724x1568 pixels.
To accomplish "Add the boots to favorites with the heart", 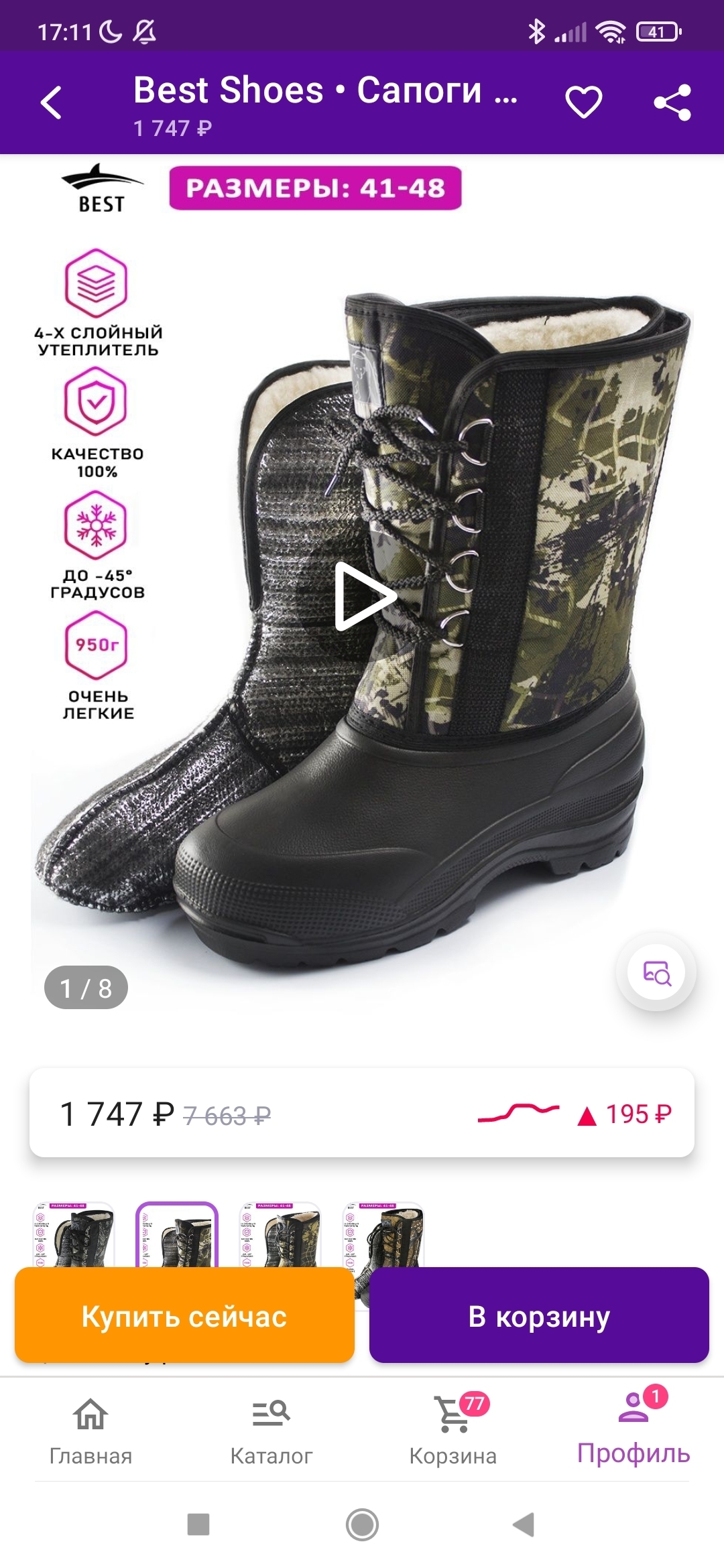I will (x=583, y=103).
